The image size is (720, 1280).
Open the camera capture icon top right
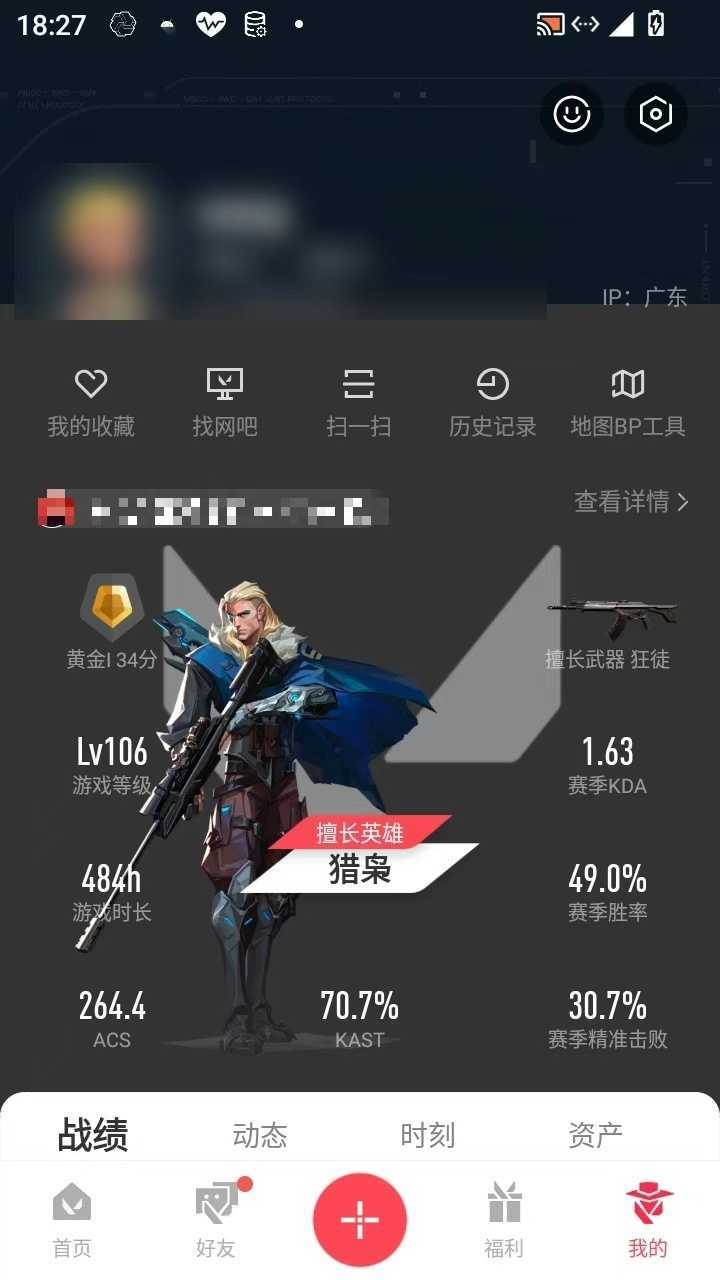tap(654, 114)
